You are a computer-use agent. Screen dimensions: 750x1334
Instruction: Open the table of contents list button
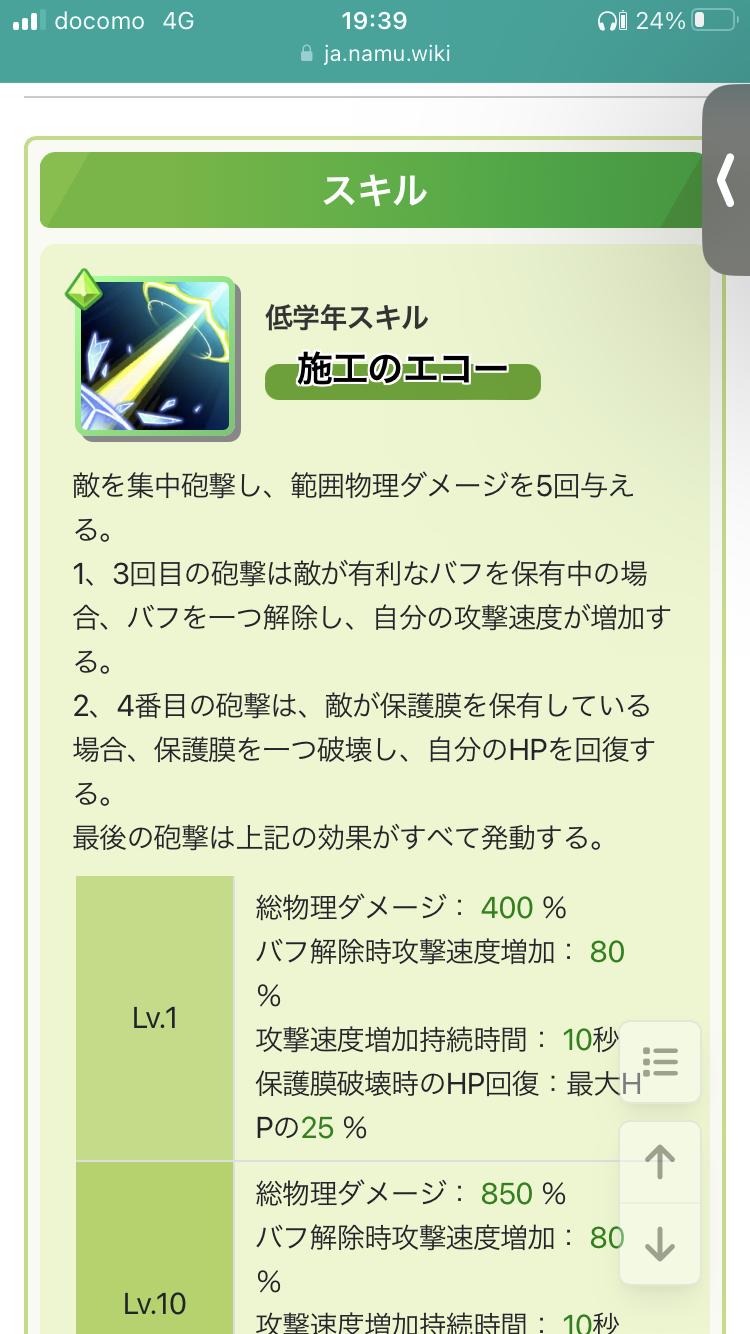[x=660, y=1061]
